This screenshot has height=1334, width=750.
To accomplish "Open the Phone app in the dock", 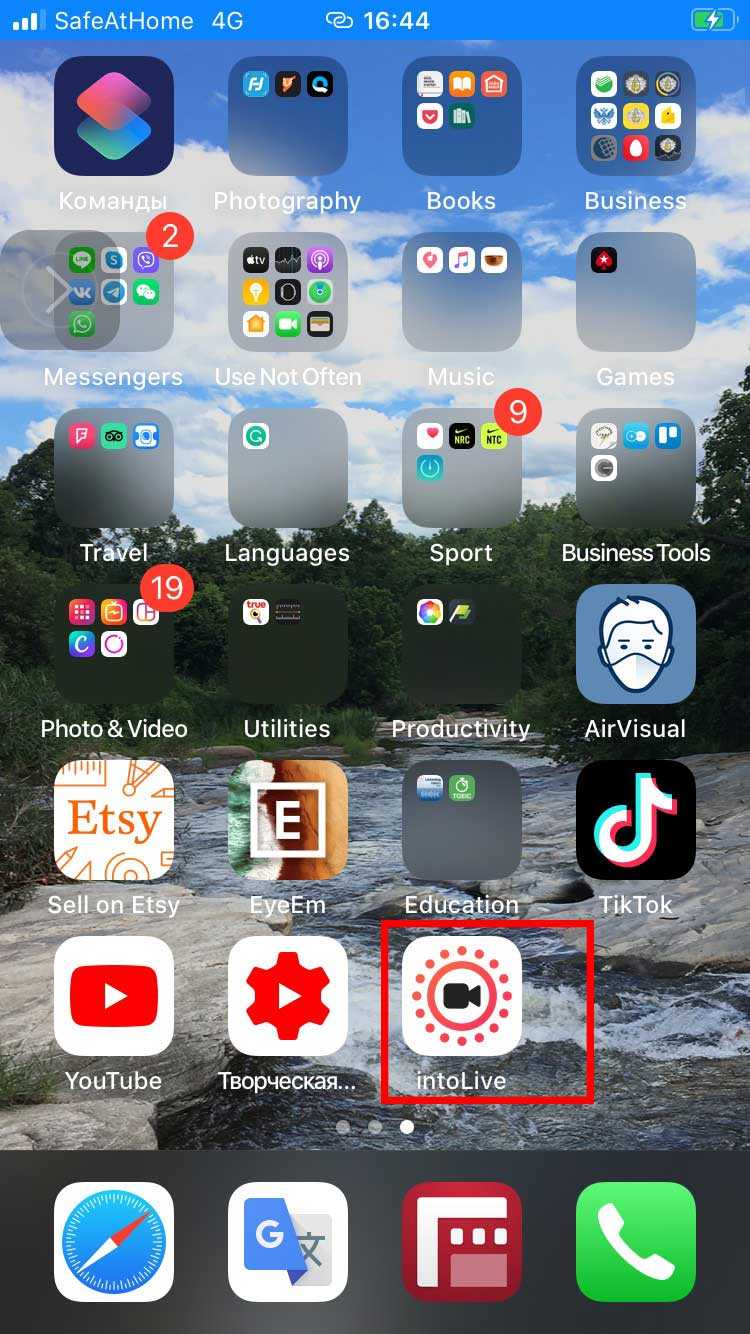I will [x=635, y=1242].
